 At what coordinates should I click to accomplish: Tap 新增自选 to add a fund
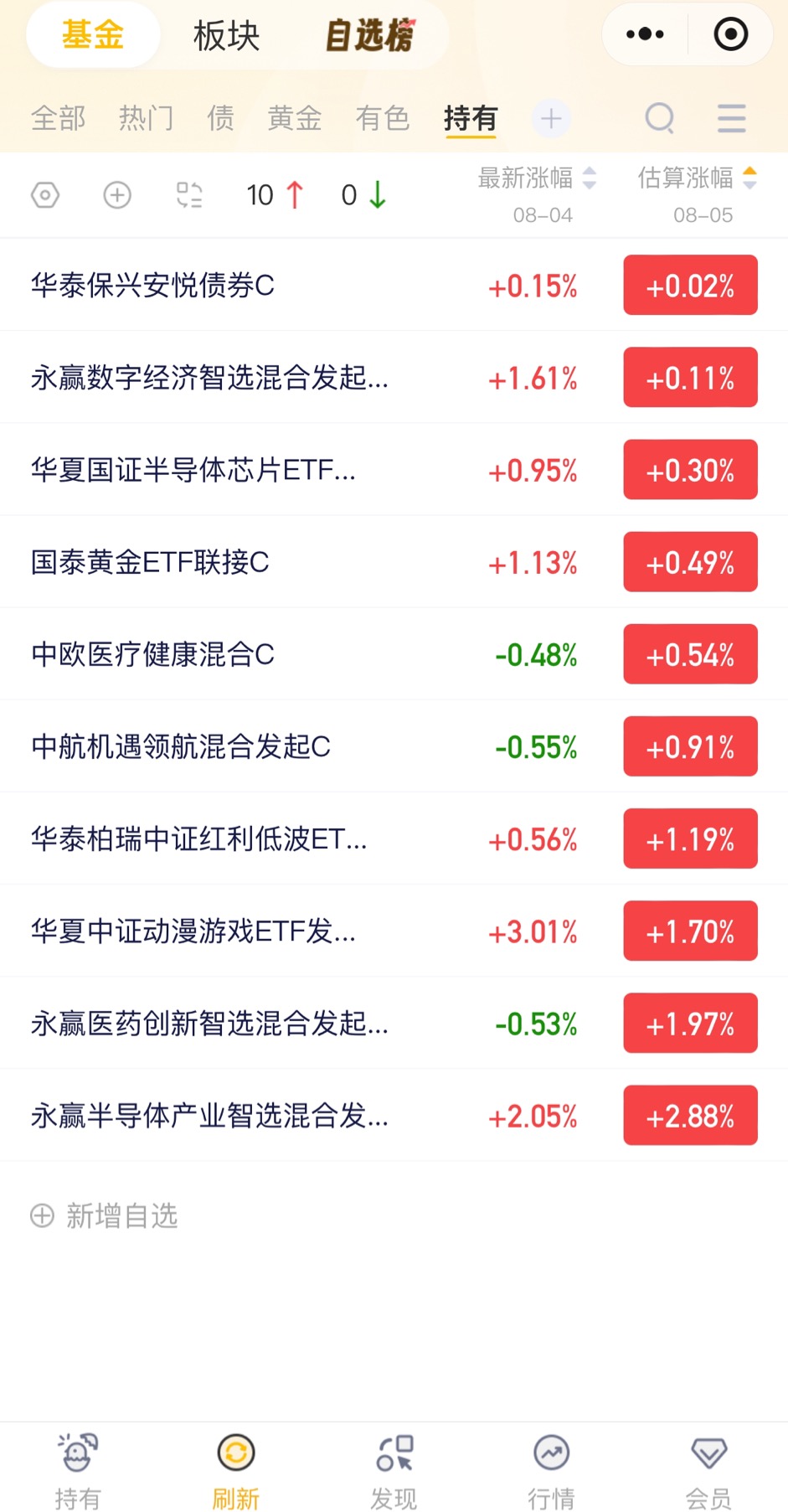104,1215
